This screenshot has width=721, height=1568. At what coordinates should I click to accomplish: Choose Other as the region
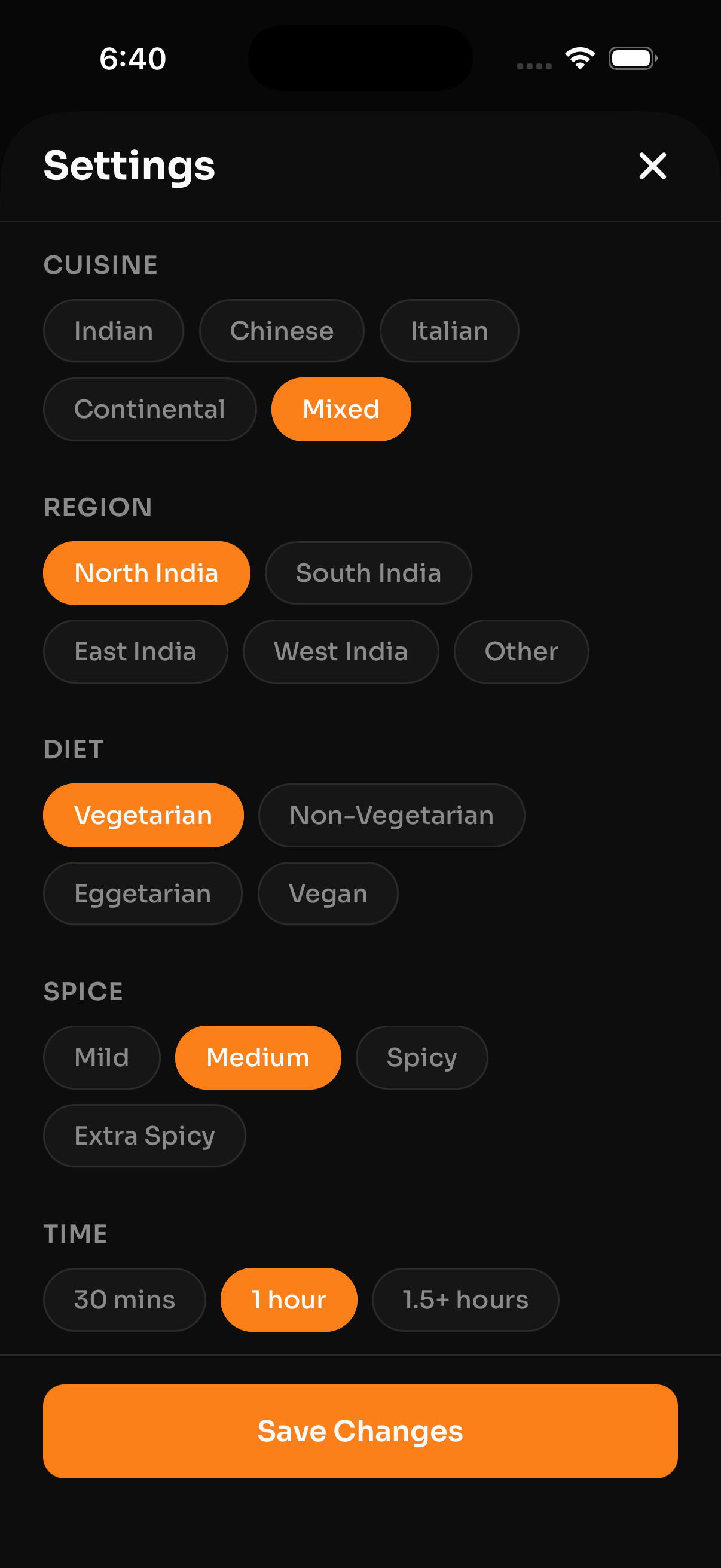tap(521, 651)
